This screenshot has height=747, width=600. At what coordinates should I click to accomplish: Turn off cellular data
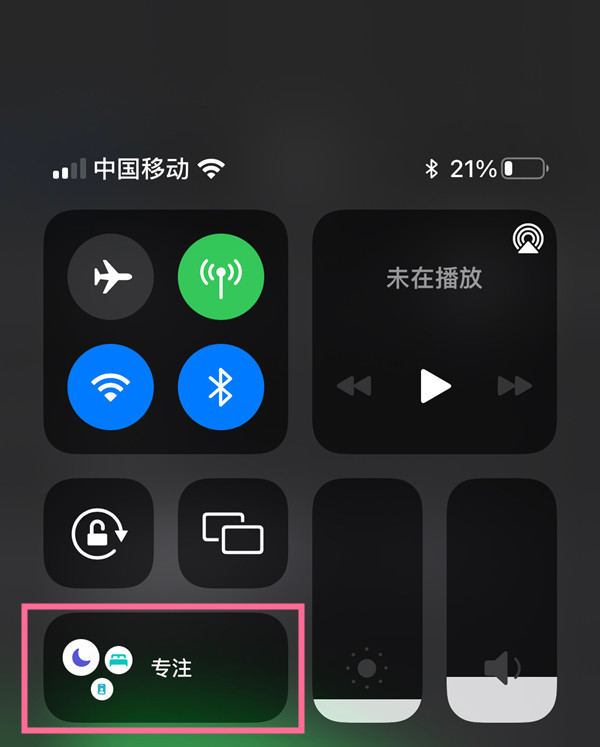221,279
